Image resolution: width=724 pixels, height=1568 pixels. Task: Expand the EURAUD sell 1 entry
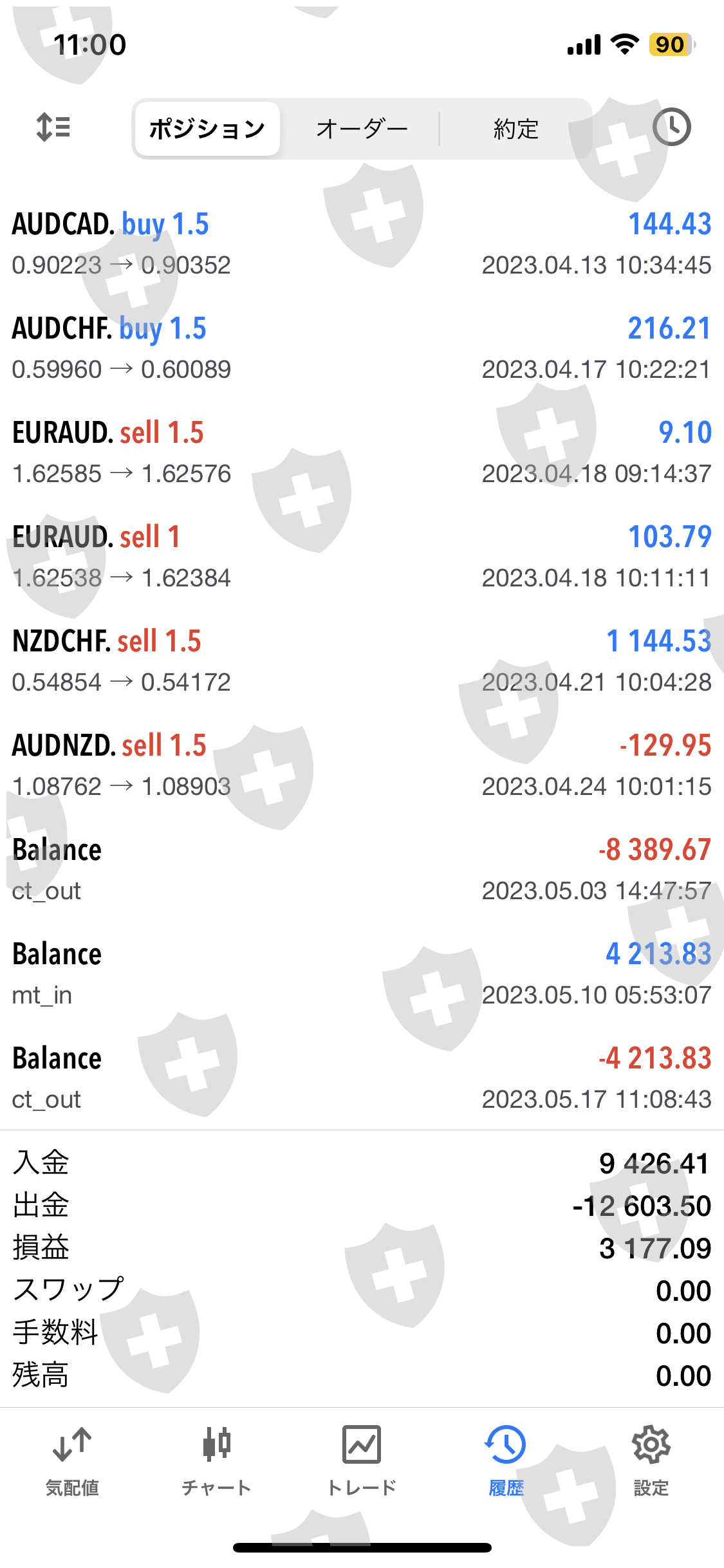click(362, 557)
